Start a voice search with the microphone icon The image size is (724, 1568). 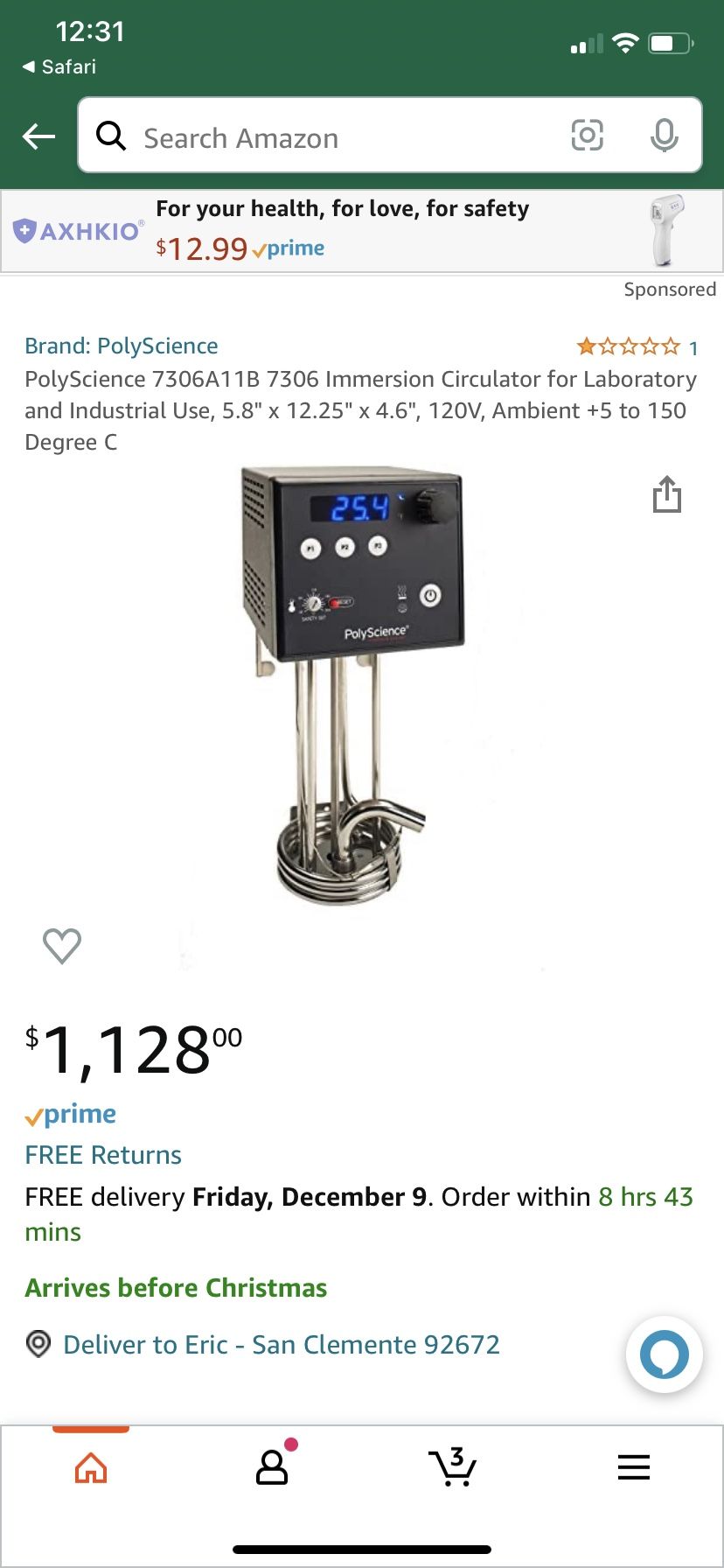tap(665, 136)
